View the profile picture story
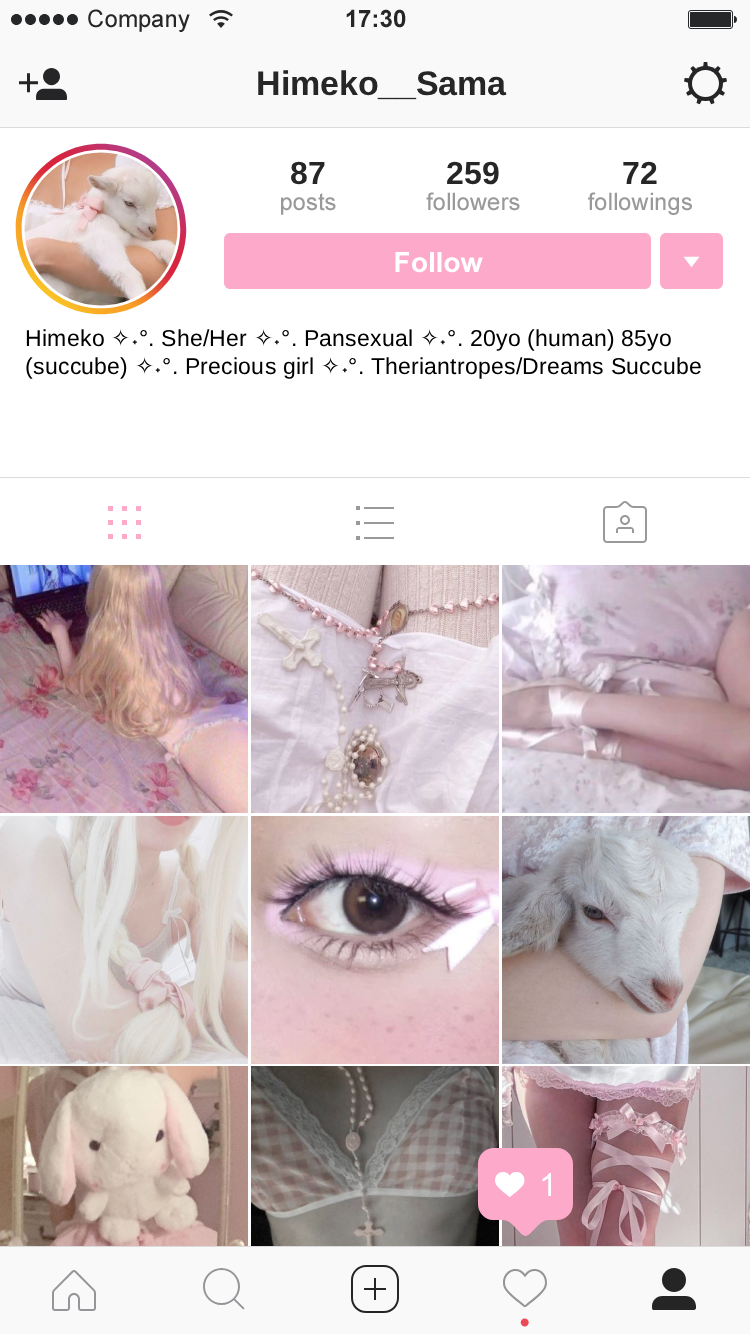The width and height of the screenshot is (750, 1334). 101,229
